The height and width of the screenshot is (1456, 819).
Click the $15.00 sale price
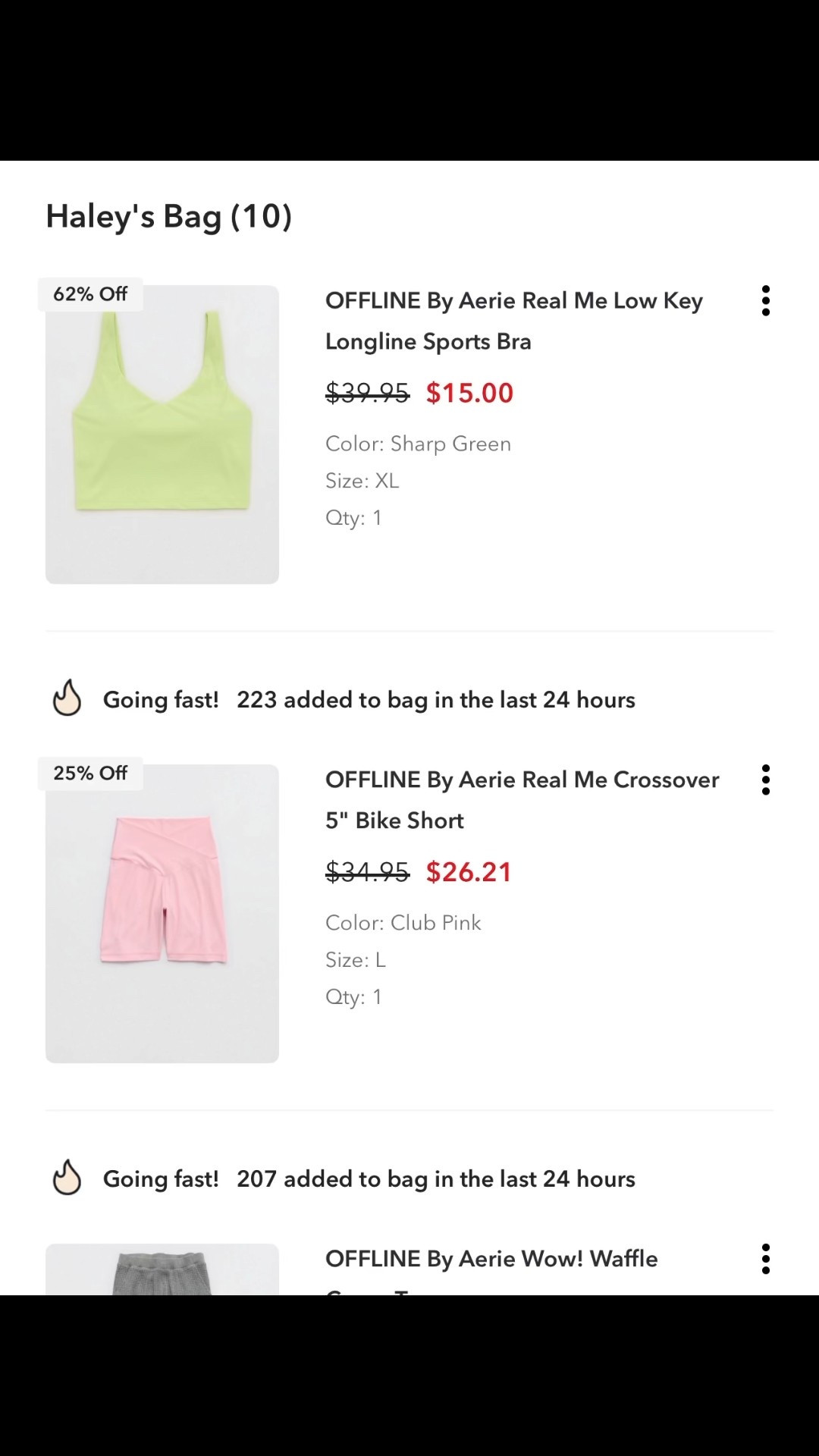pos(469,393)
